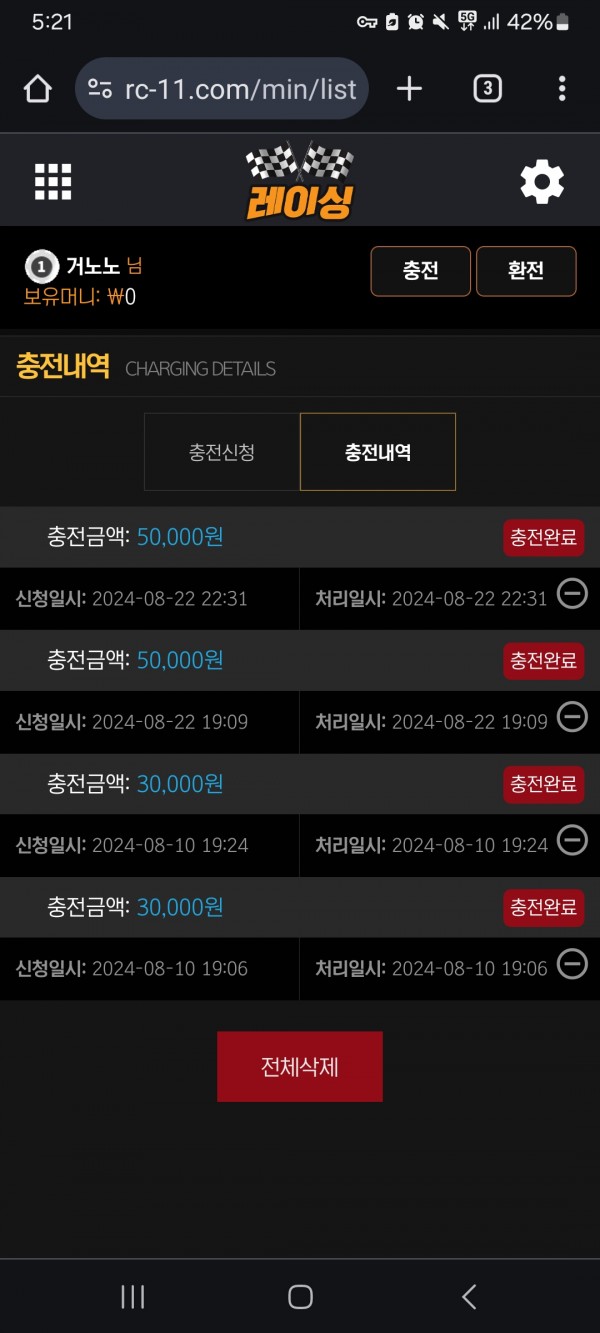
Task: Remove the 2024-08-22 22:31 charge record
Action: (x=572, y=594)
